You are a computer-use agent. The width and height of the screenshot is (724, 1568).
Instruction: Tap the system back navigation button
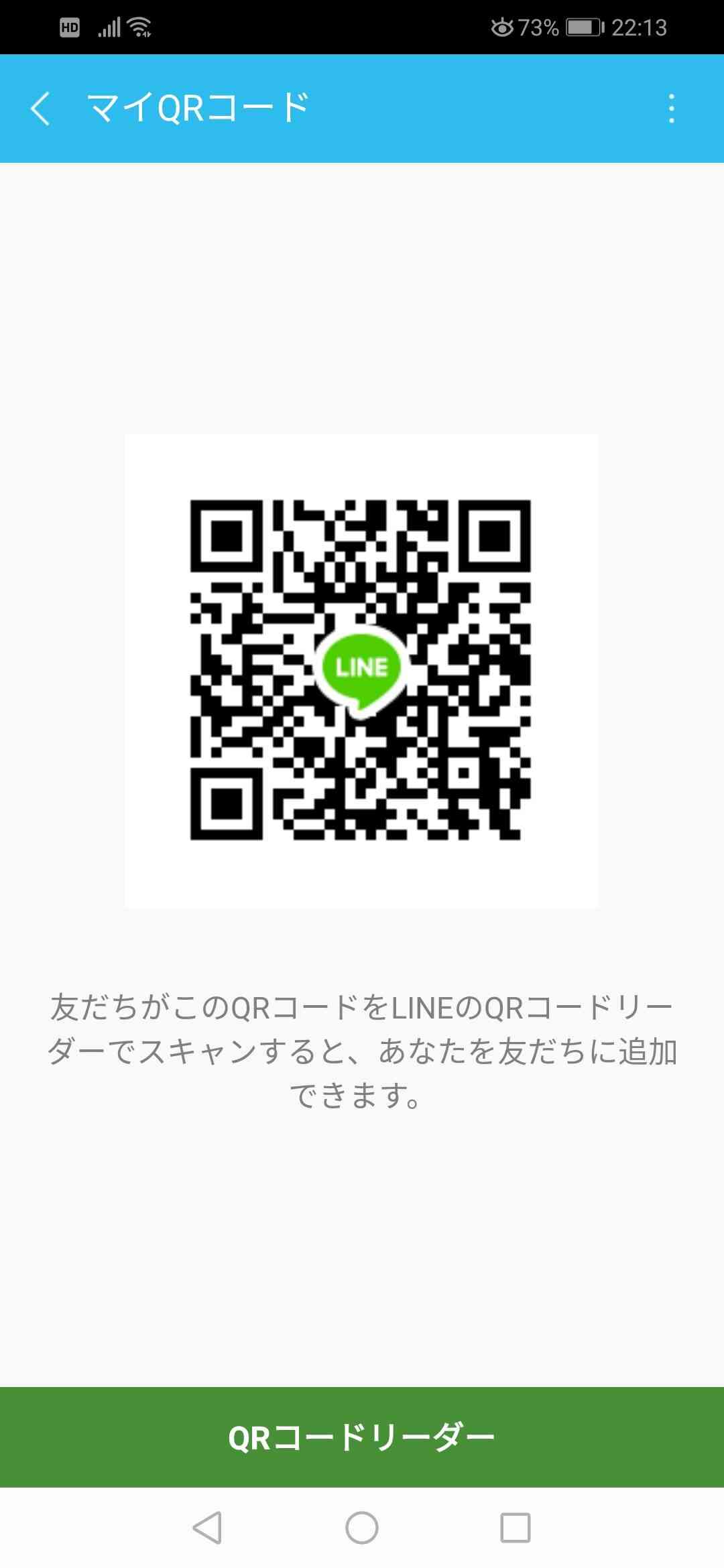207,1528
